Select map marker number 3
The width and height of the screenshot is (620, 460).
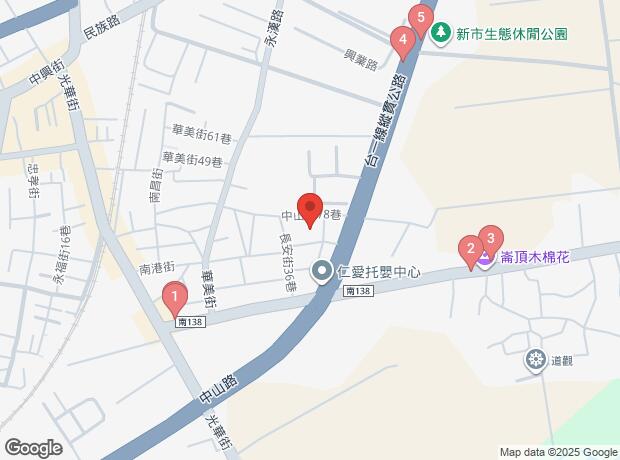click(490, 239)
